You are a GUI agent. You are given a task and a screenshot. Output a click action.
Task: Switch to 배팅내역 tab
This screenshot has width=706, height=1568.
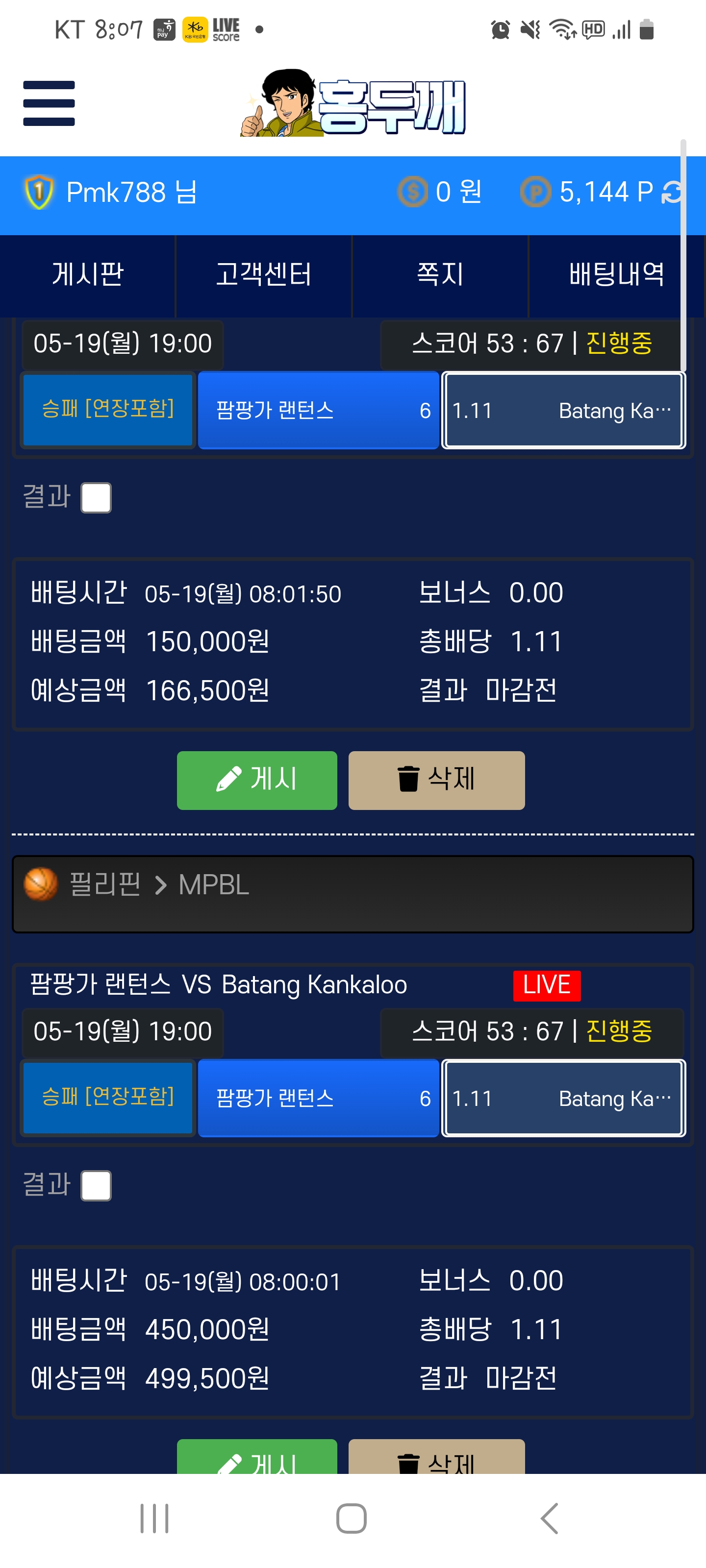click(x=616, y=274)
